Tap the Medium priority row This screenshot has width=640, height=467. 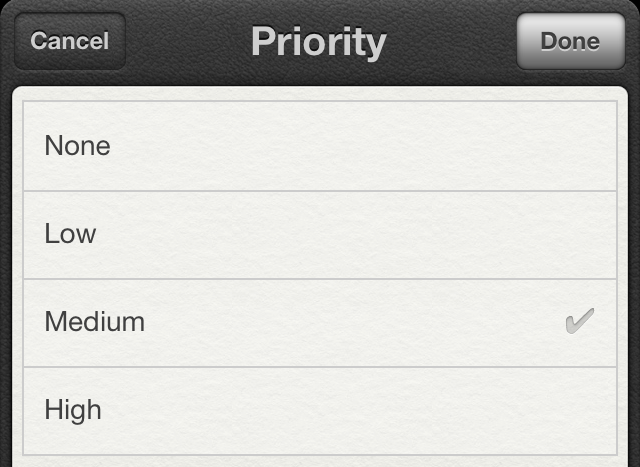pyautogui.click(x=320, y=322)
